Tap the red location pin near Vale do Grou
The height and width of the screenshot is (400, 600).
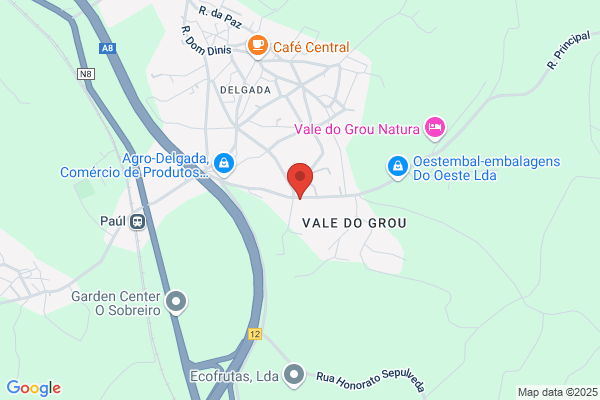point(300,180)
